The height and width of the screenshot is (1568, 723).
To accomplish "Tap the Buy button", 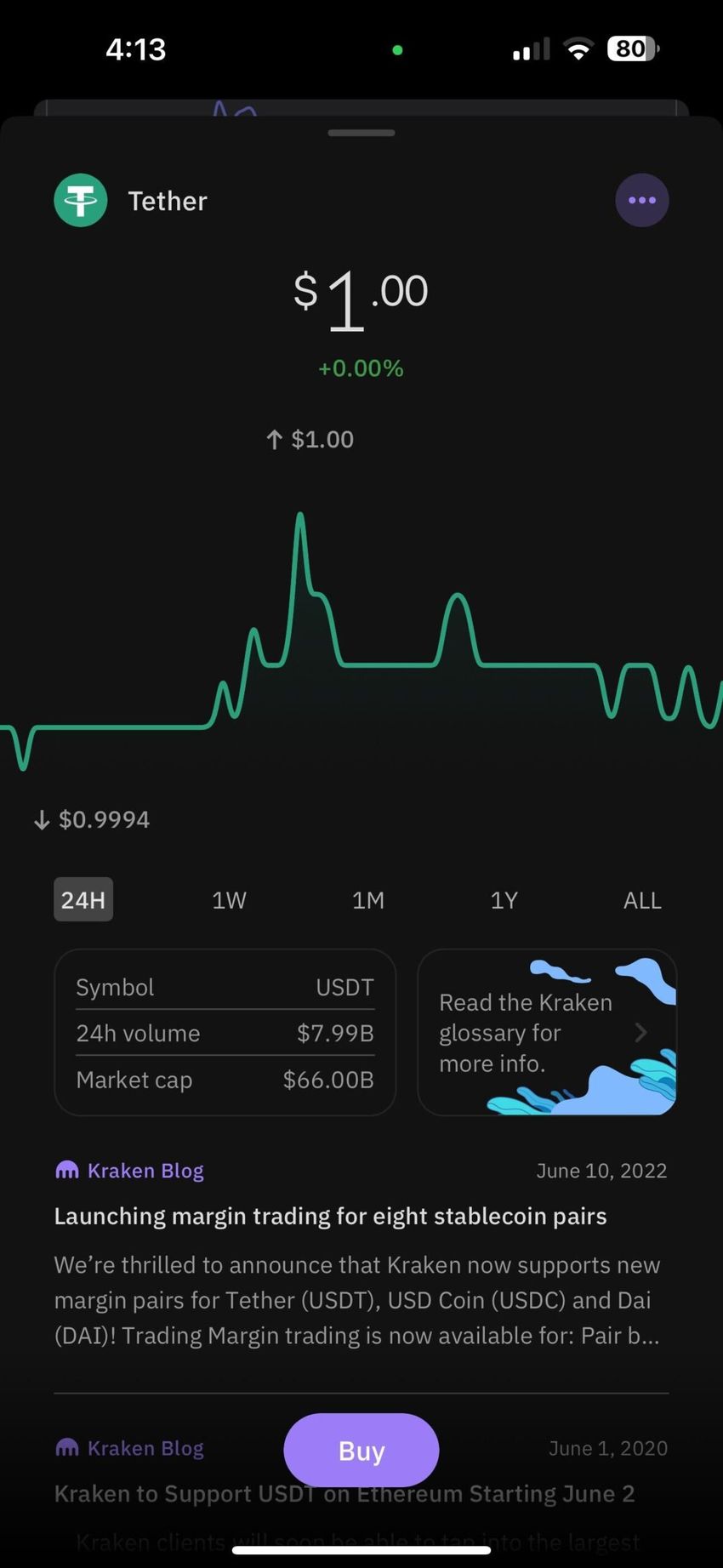I will [x=361, y=1450].
